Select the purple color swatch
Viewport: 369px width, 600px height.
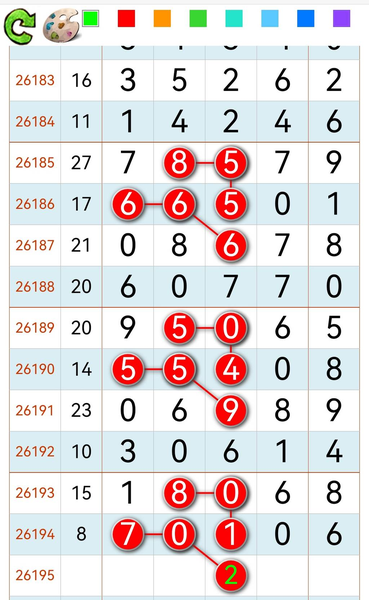point(341,18)
